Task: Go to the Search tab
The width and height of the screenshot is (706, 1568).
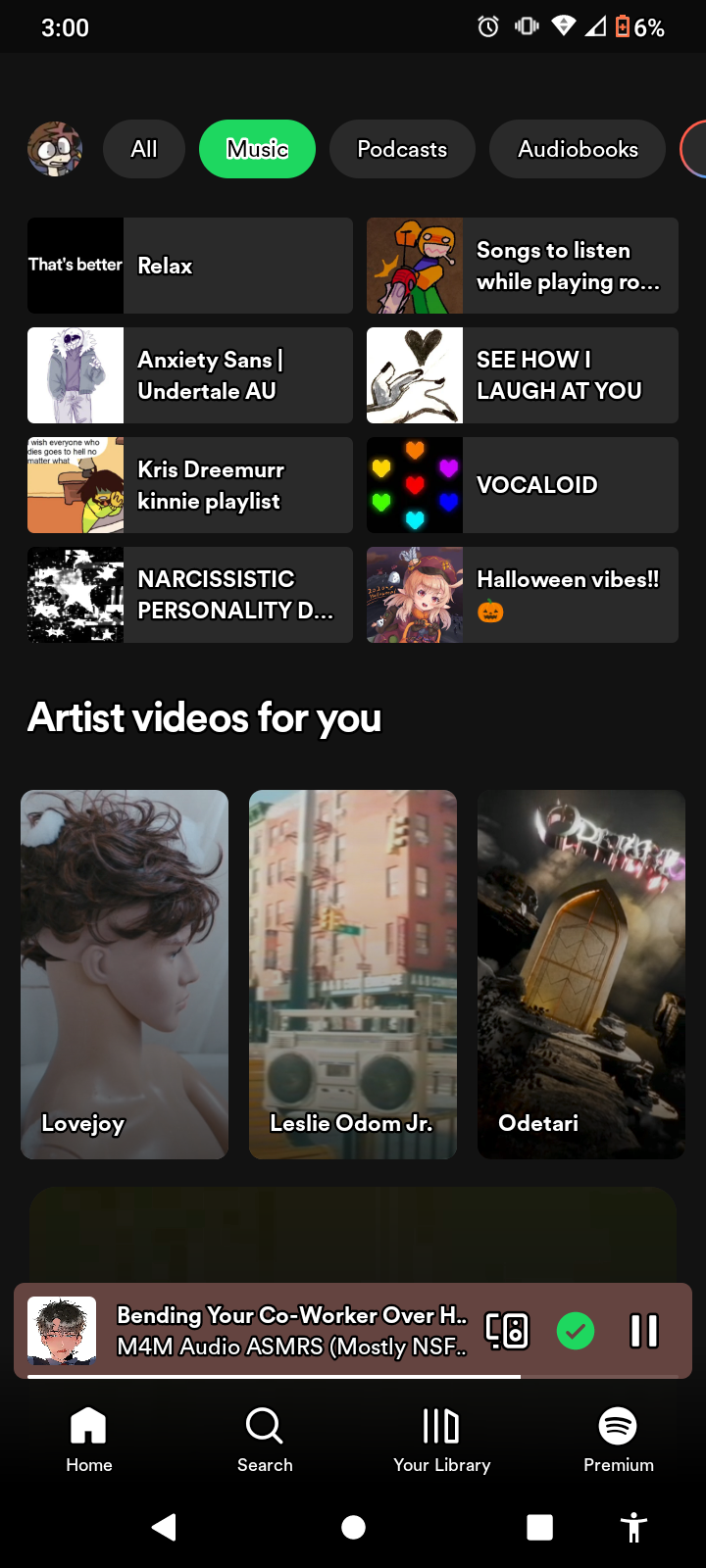Action: pyautogui.click(x=265, y=1439)
